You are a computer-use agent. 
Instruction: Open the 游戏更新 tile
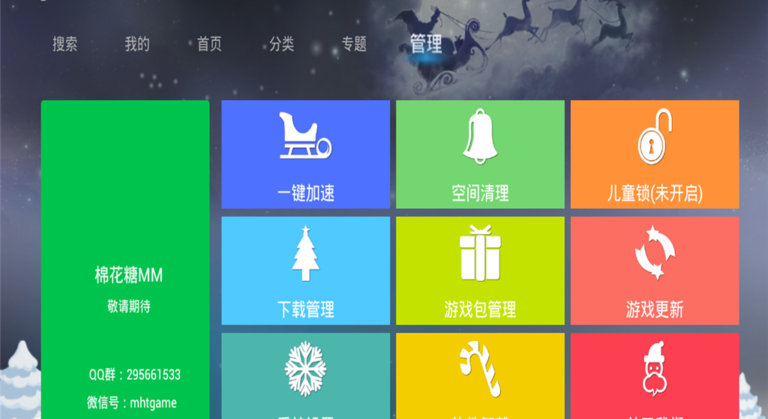pyautogui.click(x=654, y=270)
